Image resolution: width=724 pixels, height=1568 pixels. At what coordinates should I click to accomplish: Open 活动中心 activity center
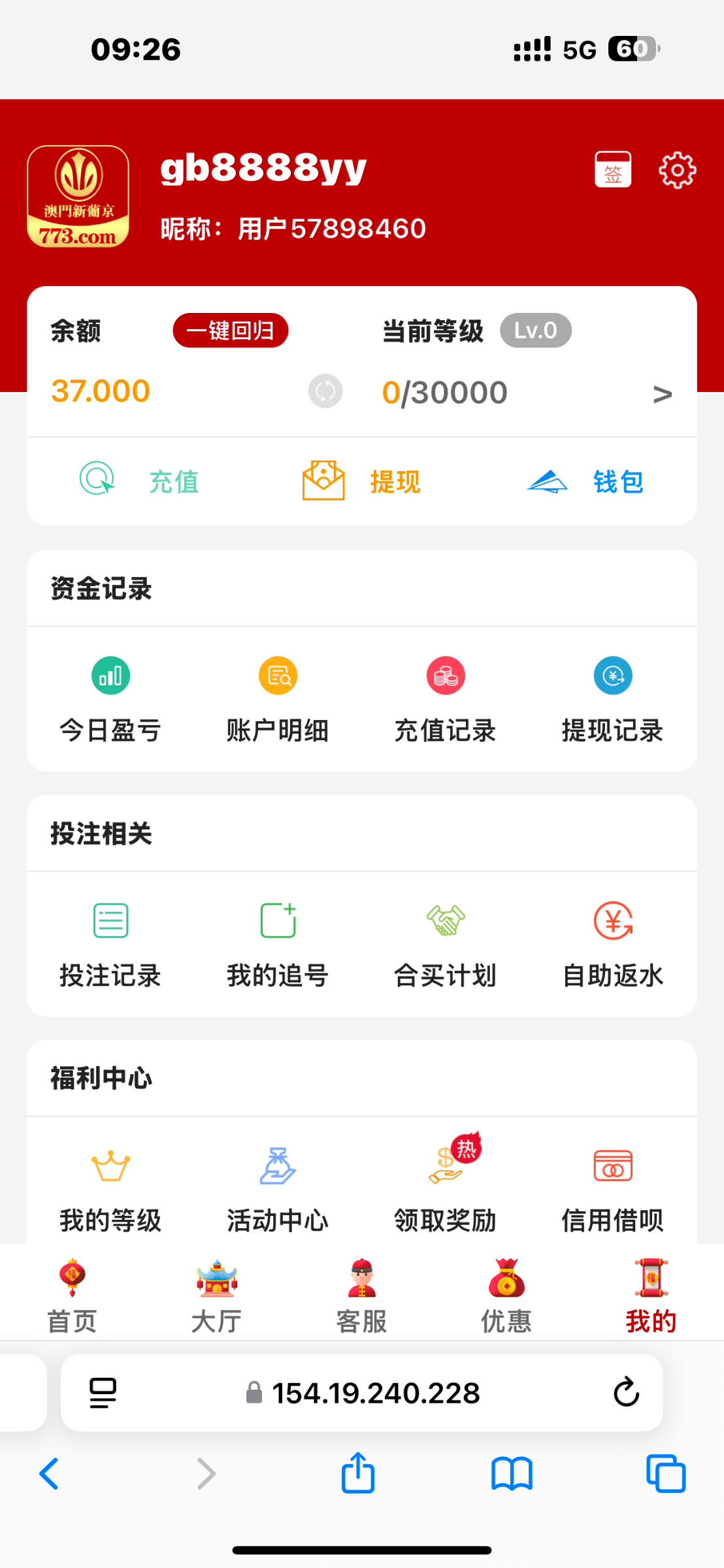(278, 1190)
